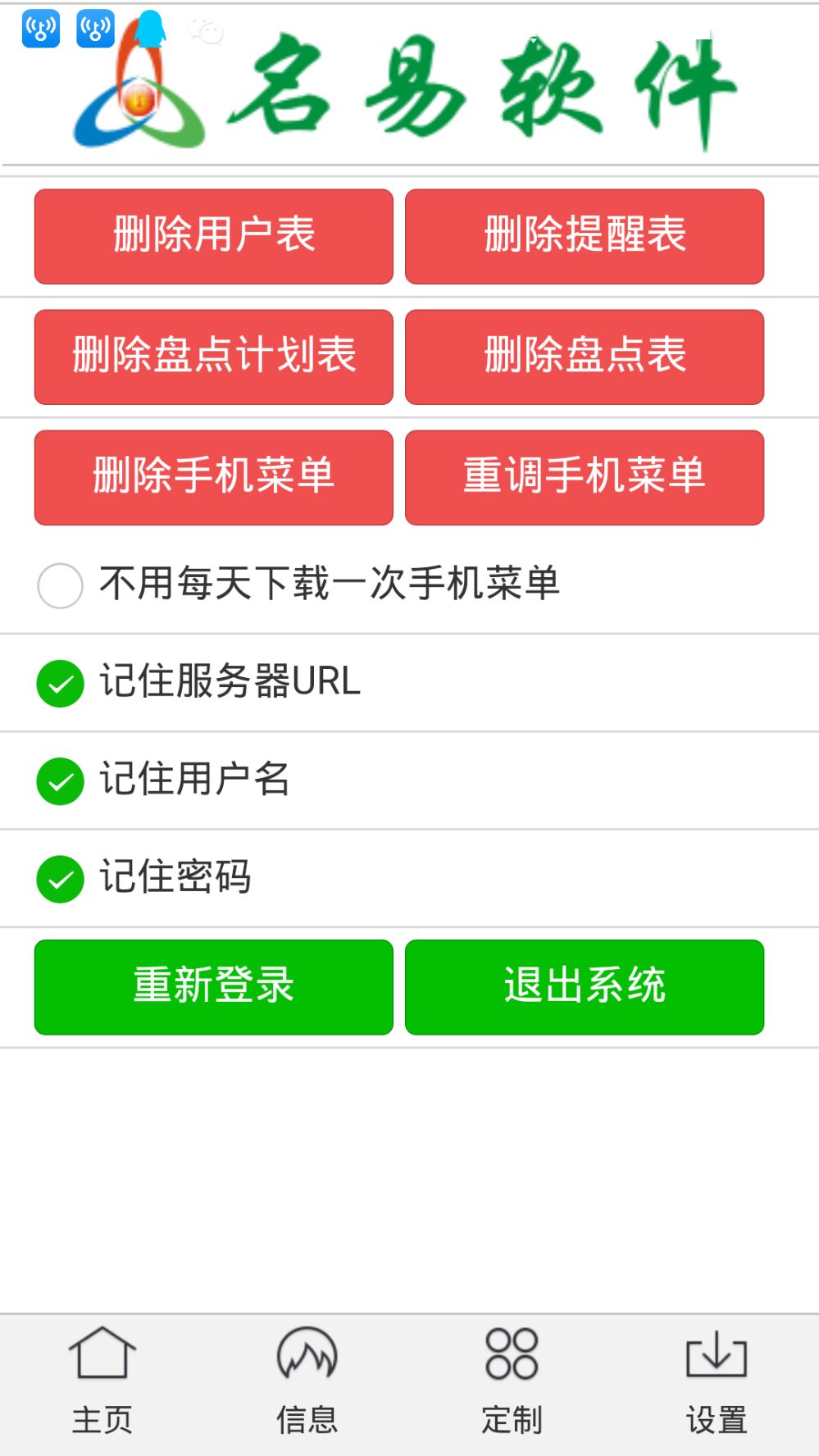Disable 记住密码 option
The image size is (819, 1456).
(61, 879)
